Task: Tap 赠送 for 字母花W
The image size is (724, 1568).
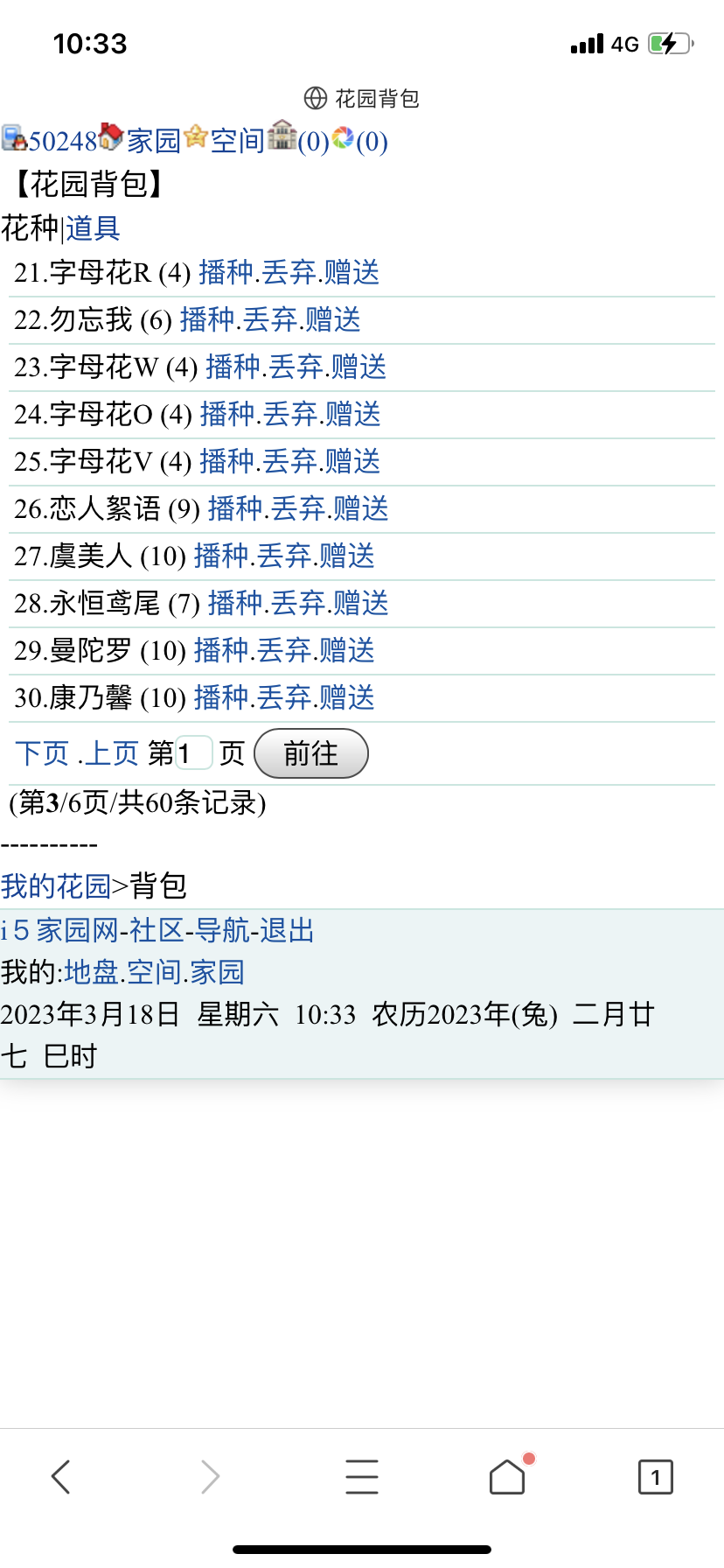Action: coord(359,367)
